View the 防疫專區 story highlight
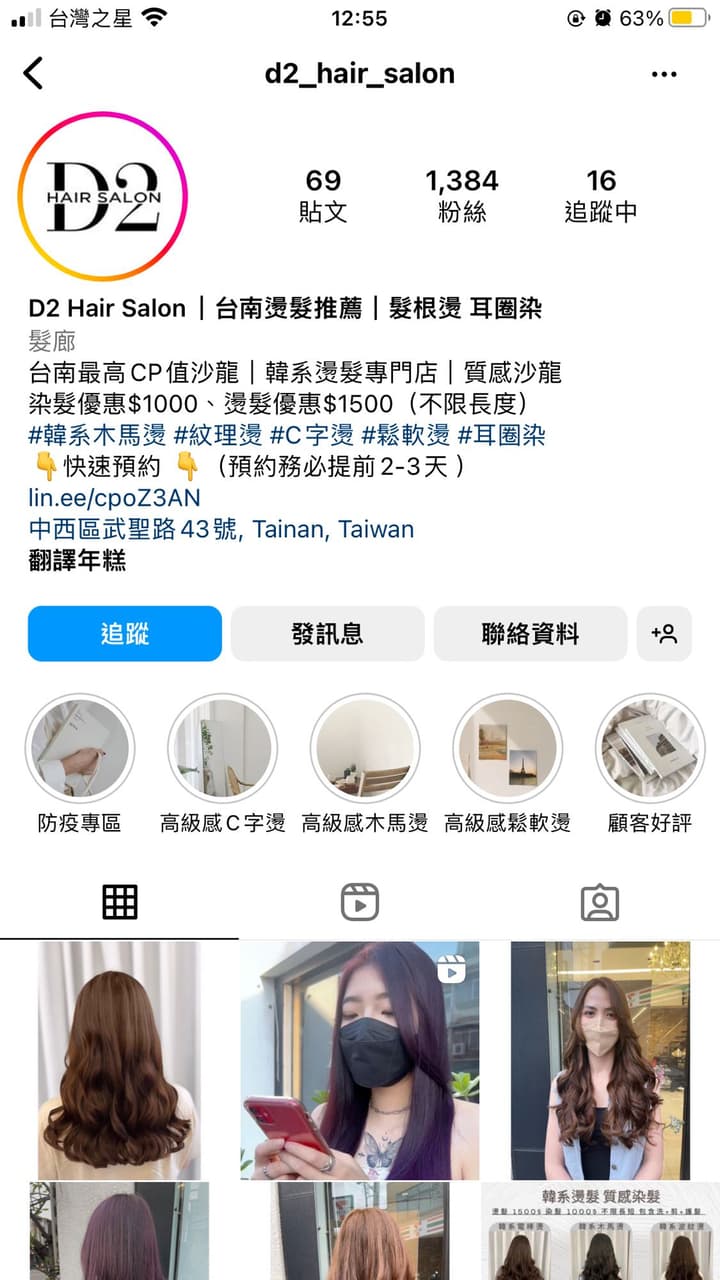The image size is (720, 1280). click(79, 748)
